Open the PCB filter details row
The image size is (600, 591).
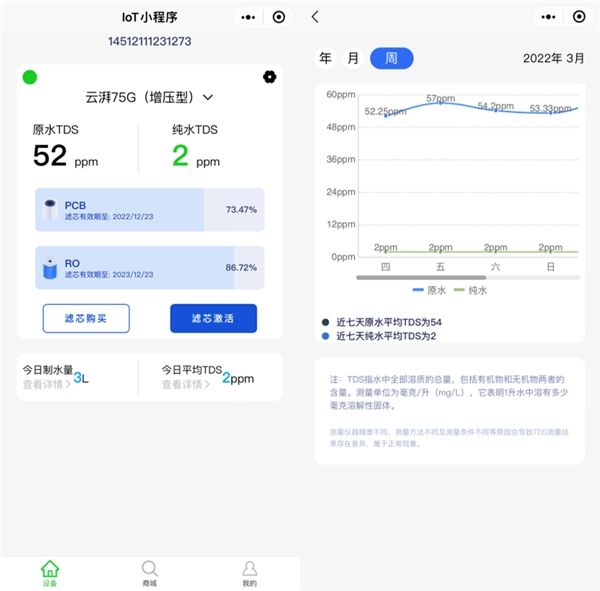(149, 209)
